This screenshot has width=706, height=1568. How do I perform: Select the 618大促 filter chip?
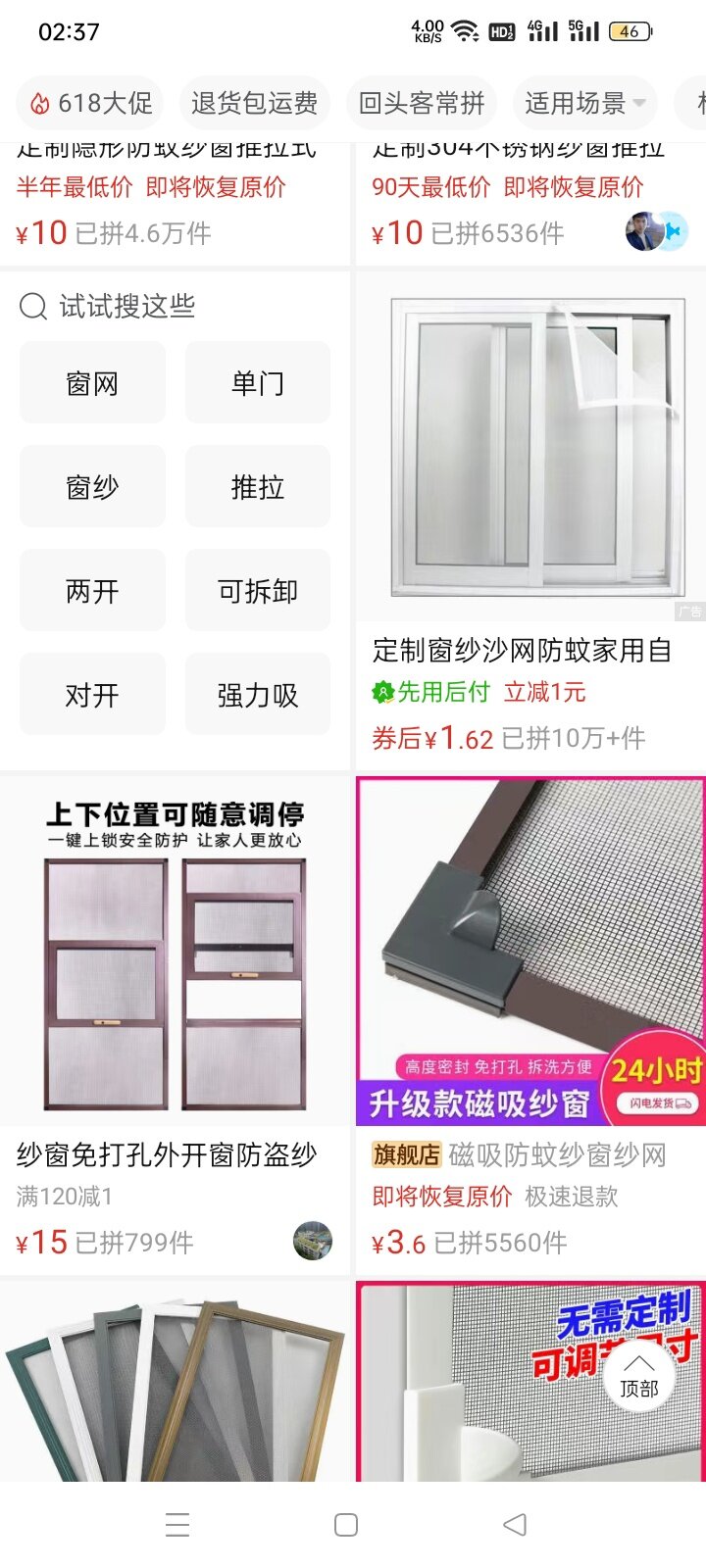pos(92,103)
